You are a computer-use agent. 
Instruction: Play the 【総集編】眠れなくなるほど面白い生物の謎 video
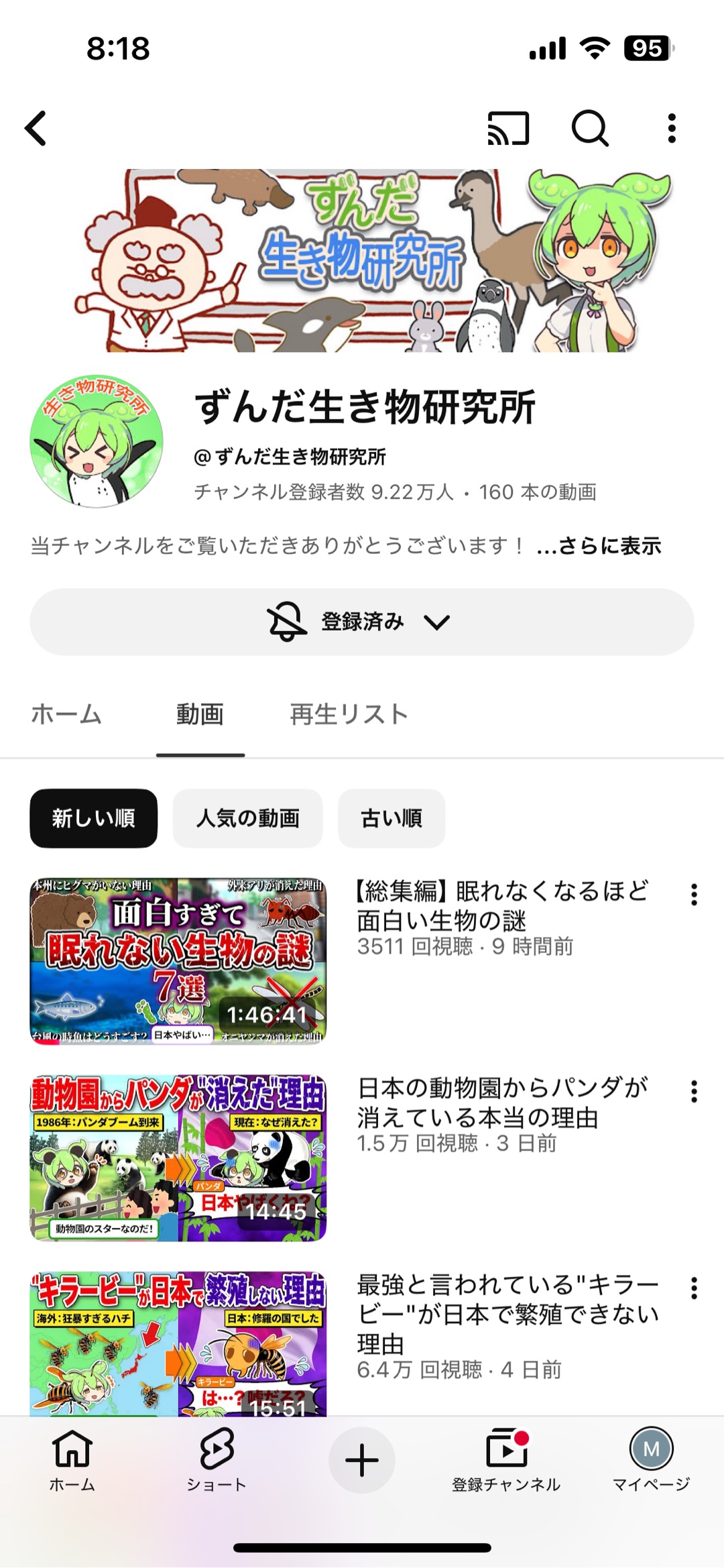click(178, 960)
